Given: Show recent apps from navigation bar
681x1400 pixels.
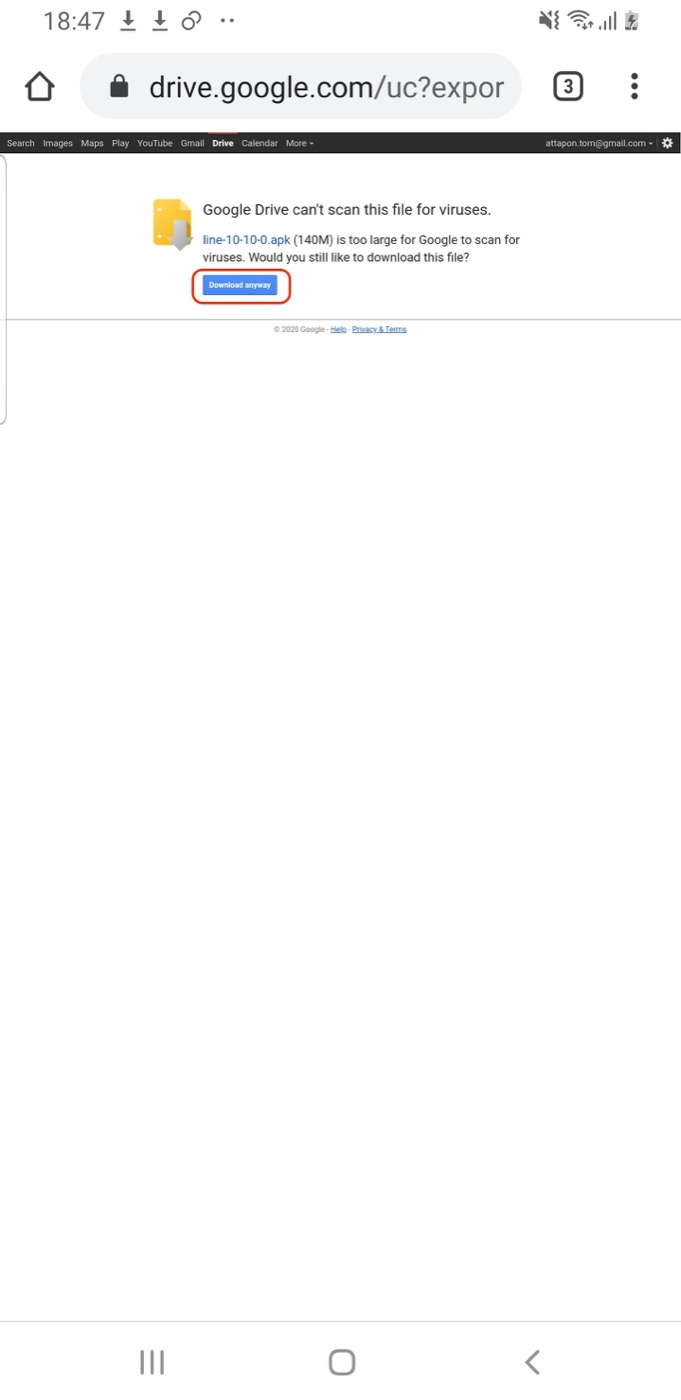Looking at the screenshot, I should [x=152, y=1361].
